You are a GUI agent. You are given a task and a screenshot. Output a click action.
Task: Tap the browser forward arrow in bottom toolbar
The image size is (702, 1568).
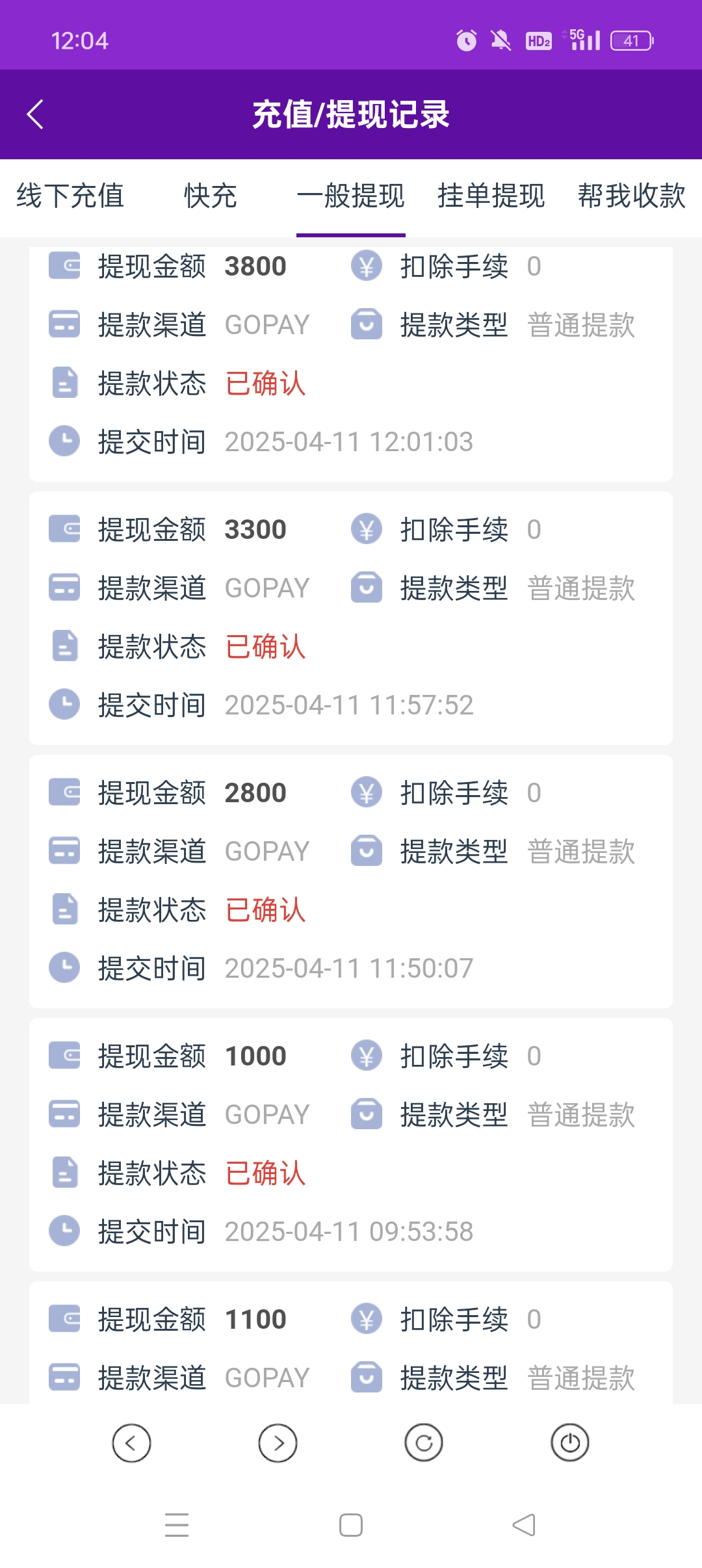(x=278, y=1443)
